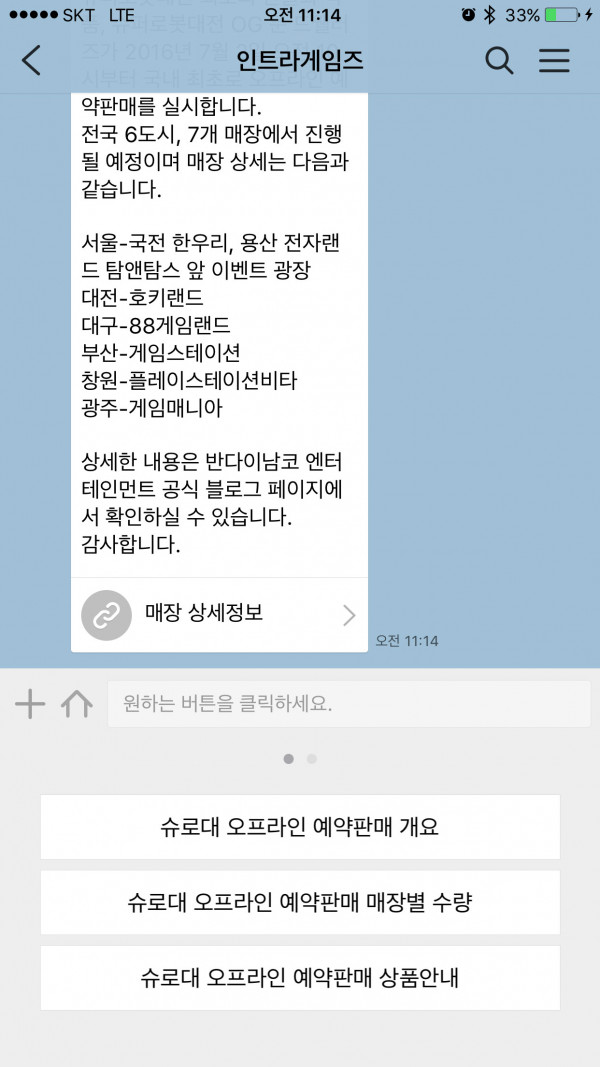The height and width of the screenshot is (1067, 600).
Task: Collapse the button menu with the up arrow
Action: (77, 705)
